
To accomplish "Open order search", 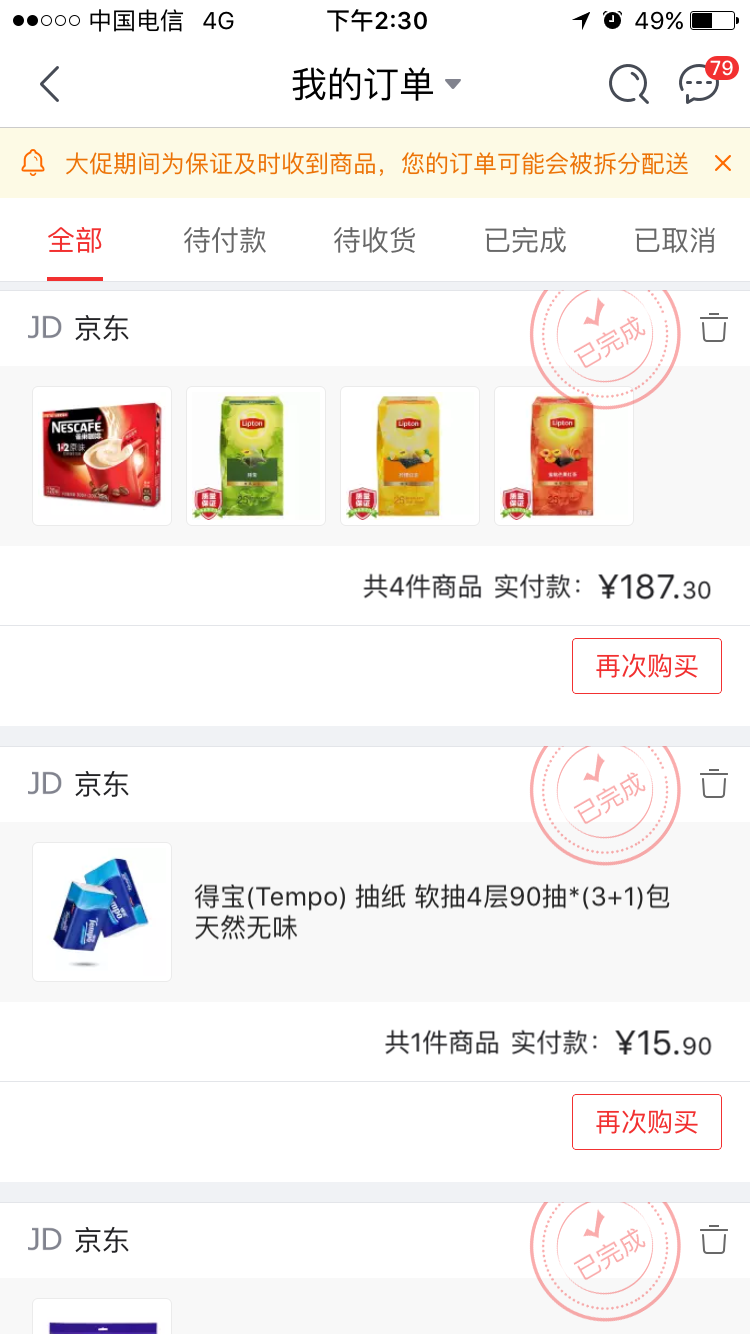I will point(628,85).
